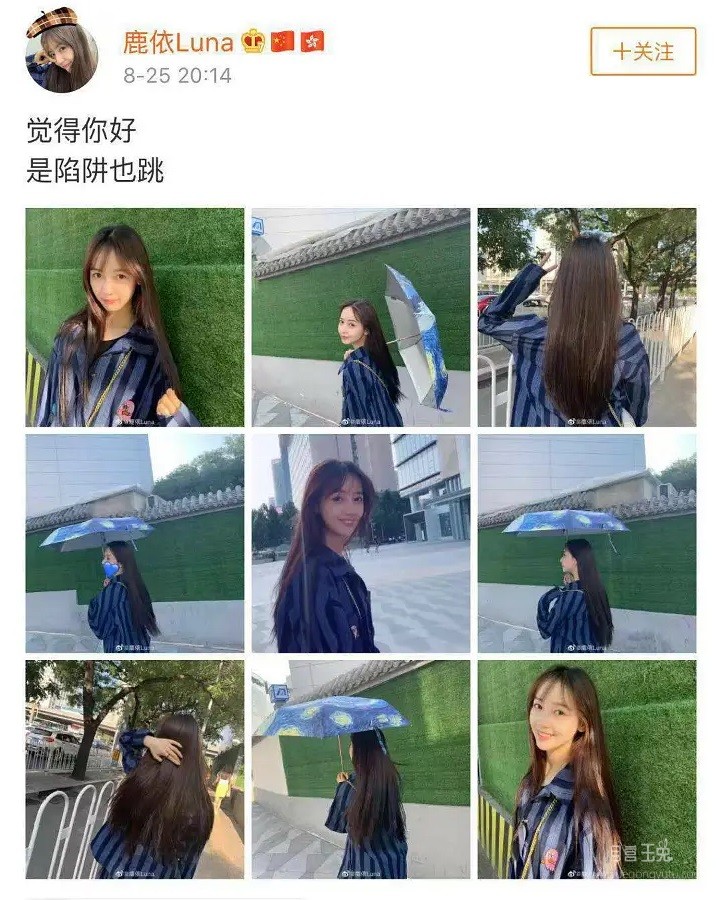The height and width of the screenshot is (900, 720).
Task: View the photo with the blue face mask
Action: click(x=134, y=543)
